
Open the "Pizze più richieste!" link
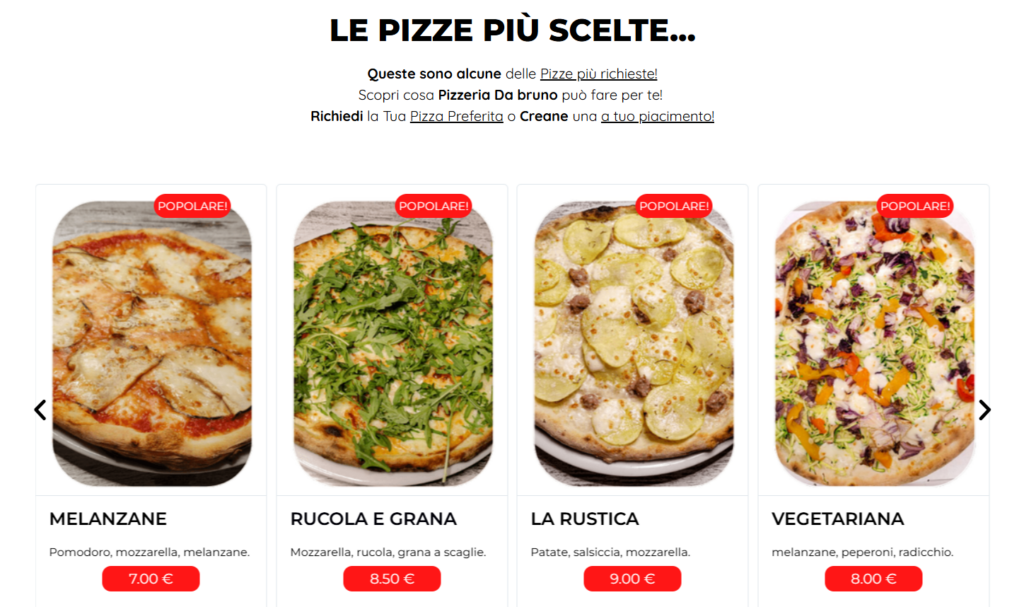click(x=598, y=74)
